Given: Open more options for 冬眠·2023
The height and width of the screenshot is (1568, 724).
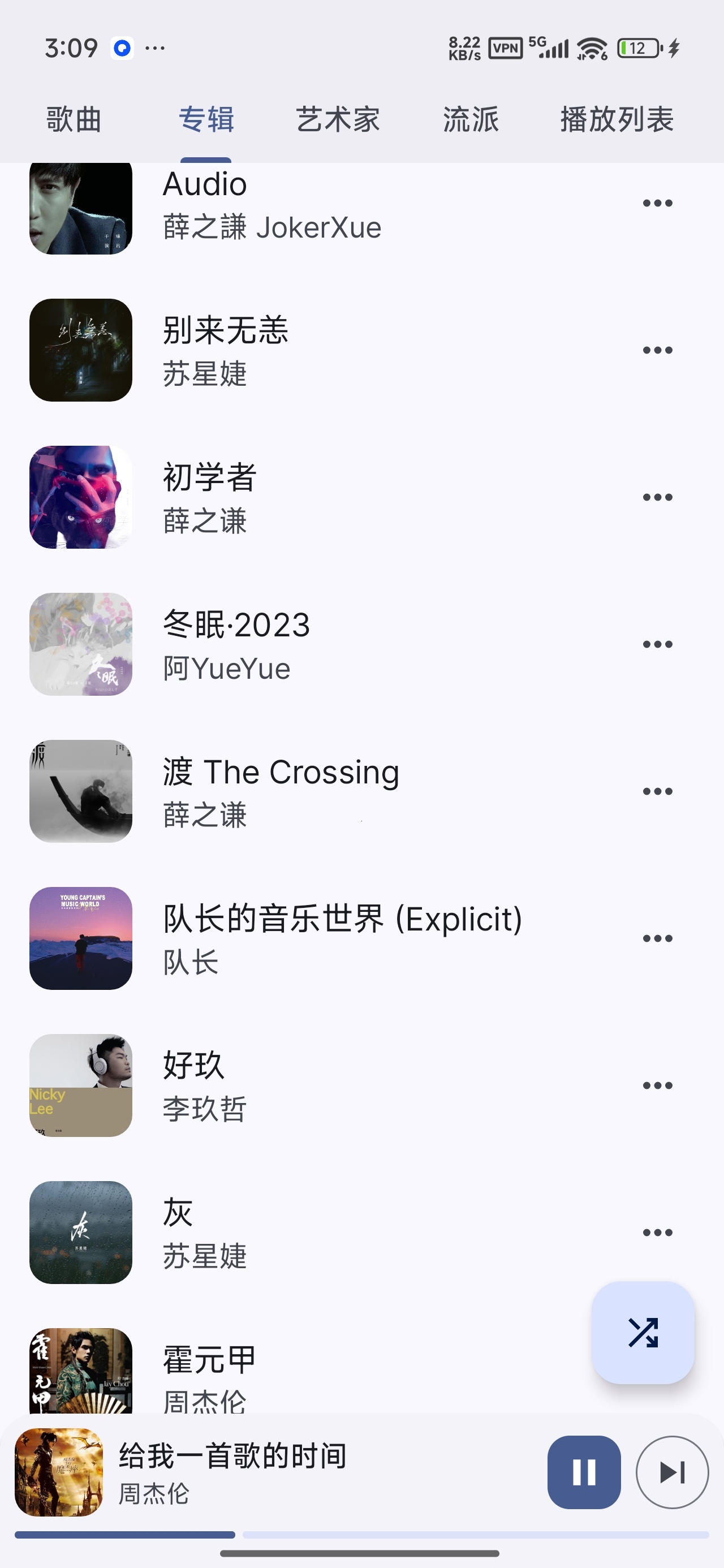Looking at the screenshot, I should (x=658, y=644).
